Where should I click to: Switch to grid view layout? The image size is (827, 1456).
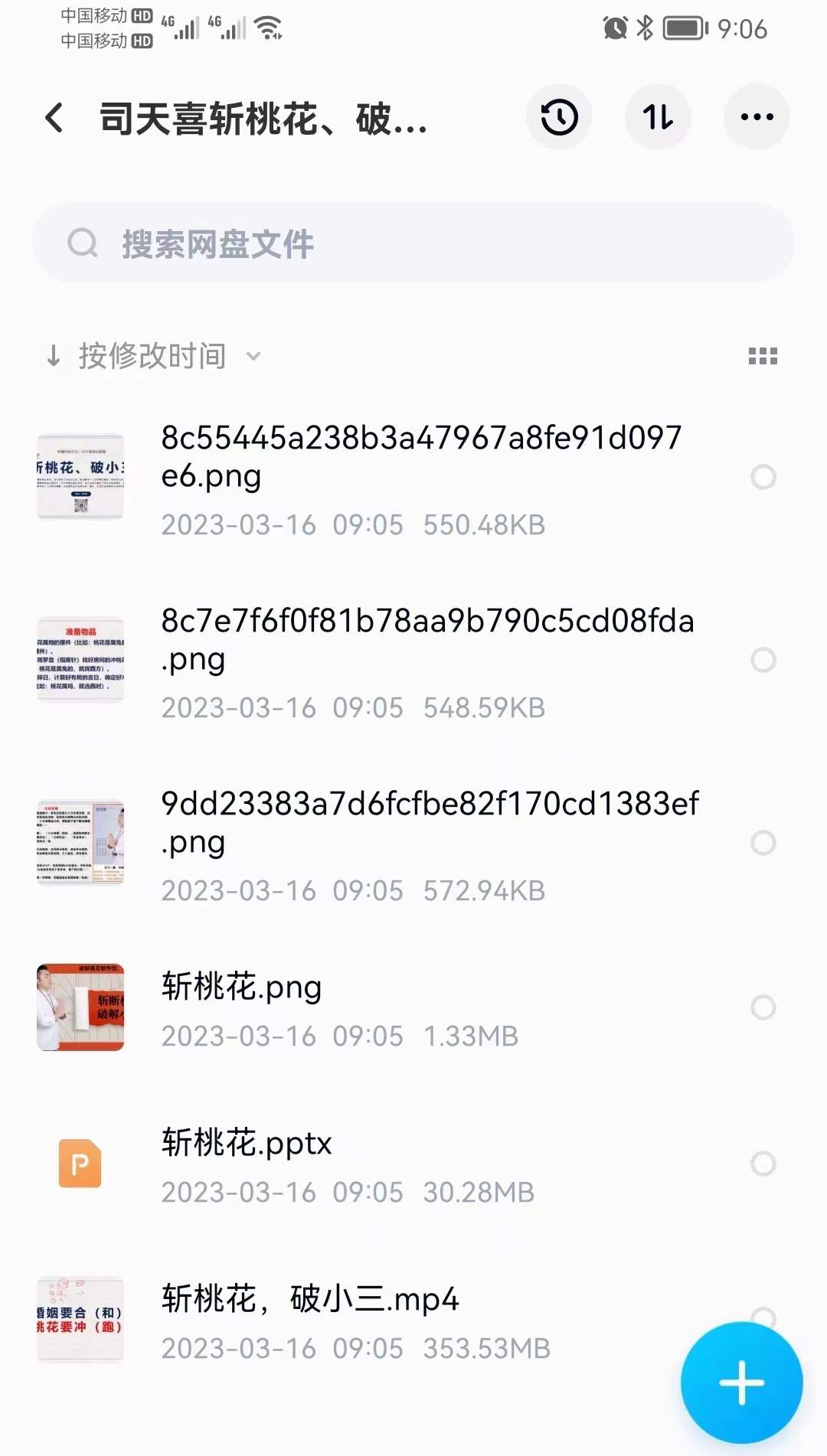tap(763, 355)
